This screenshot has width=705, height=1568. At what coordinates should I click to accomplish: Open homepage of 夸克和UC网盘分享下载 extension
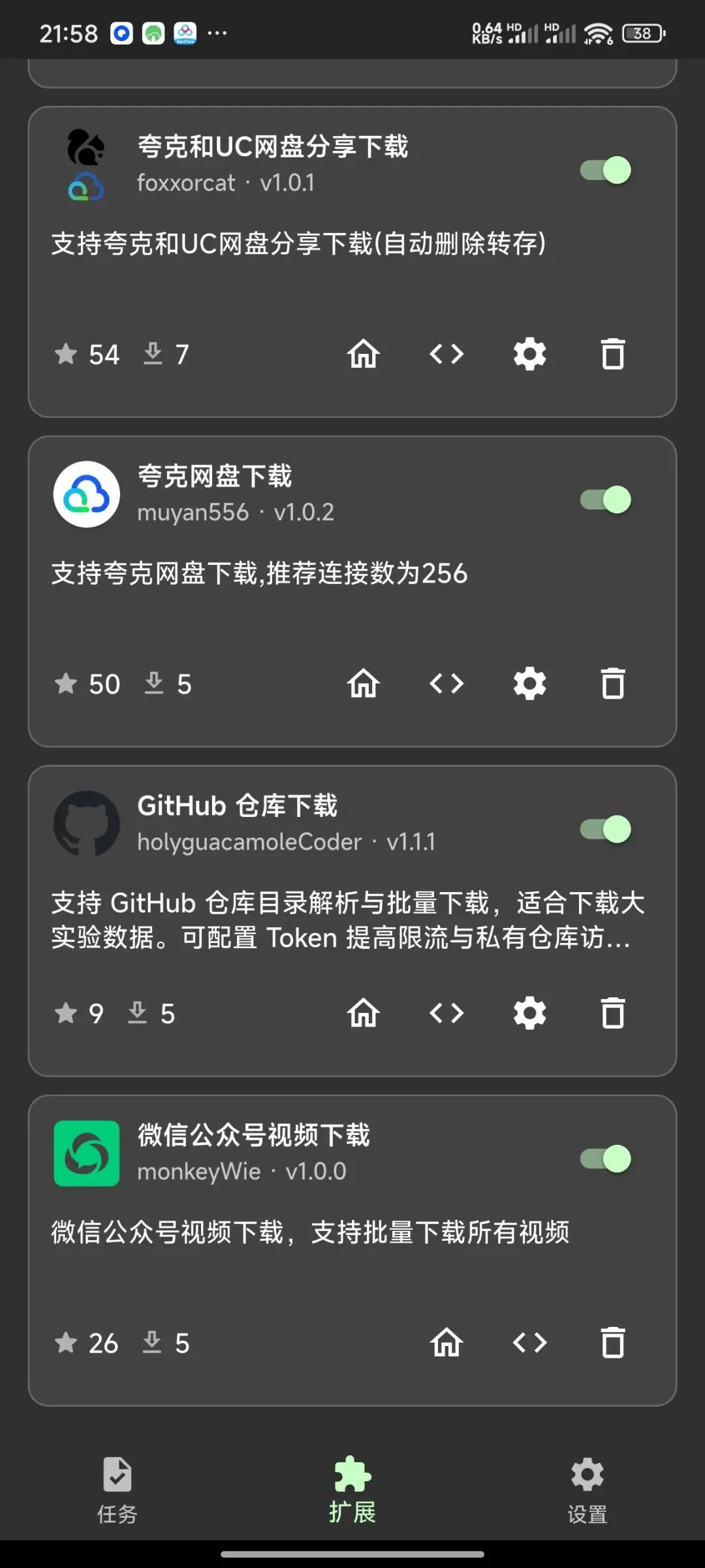coord(364,354)
